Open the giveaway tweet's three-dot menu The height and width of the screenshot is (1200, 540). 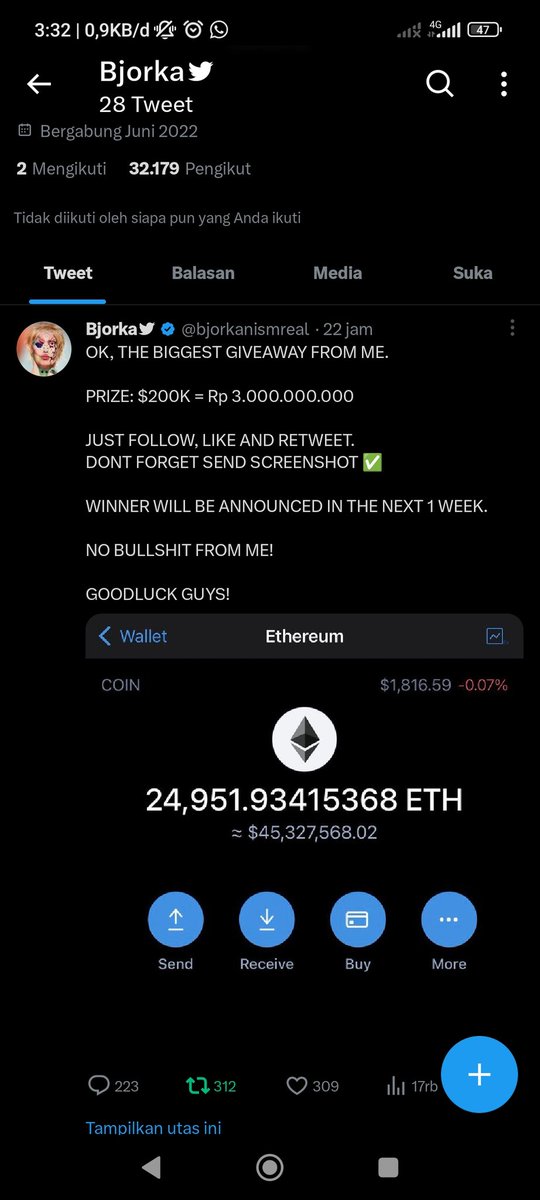pos(512,328)
